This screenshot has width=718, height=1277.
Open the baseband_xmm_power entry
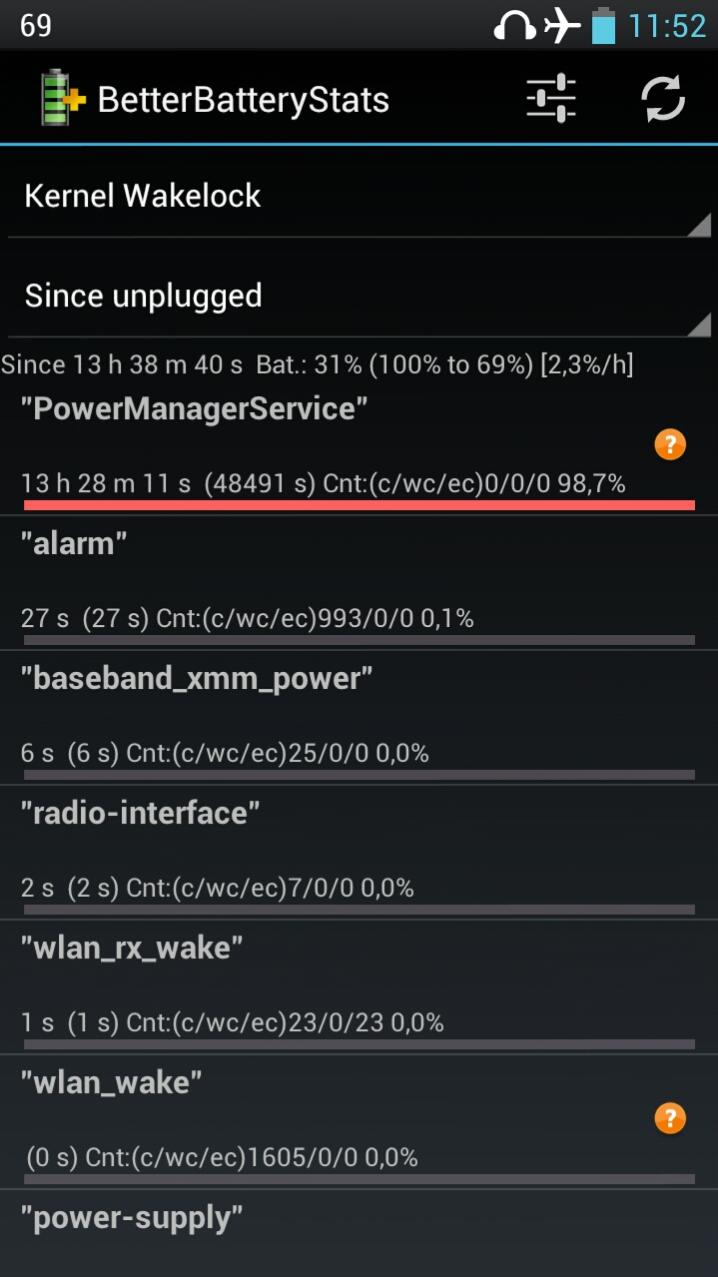pos(358,716)
